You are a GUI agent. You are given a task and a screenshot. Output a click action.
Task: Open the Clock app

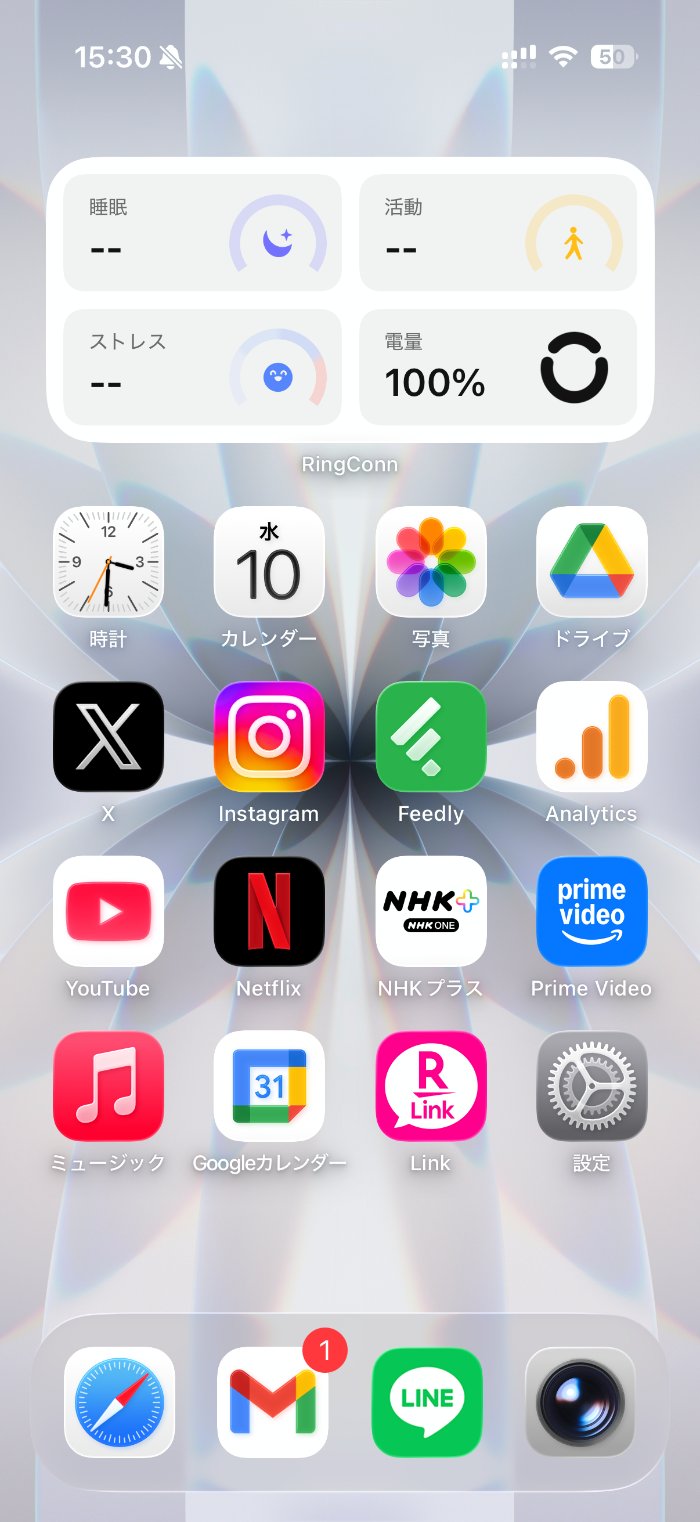pos(108,562)
